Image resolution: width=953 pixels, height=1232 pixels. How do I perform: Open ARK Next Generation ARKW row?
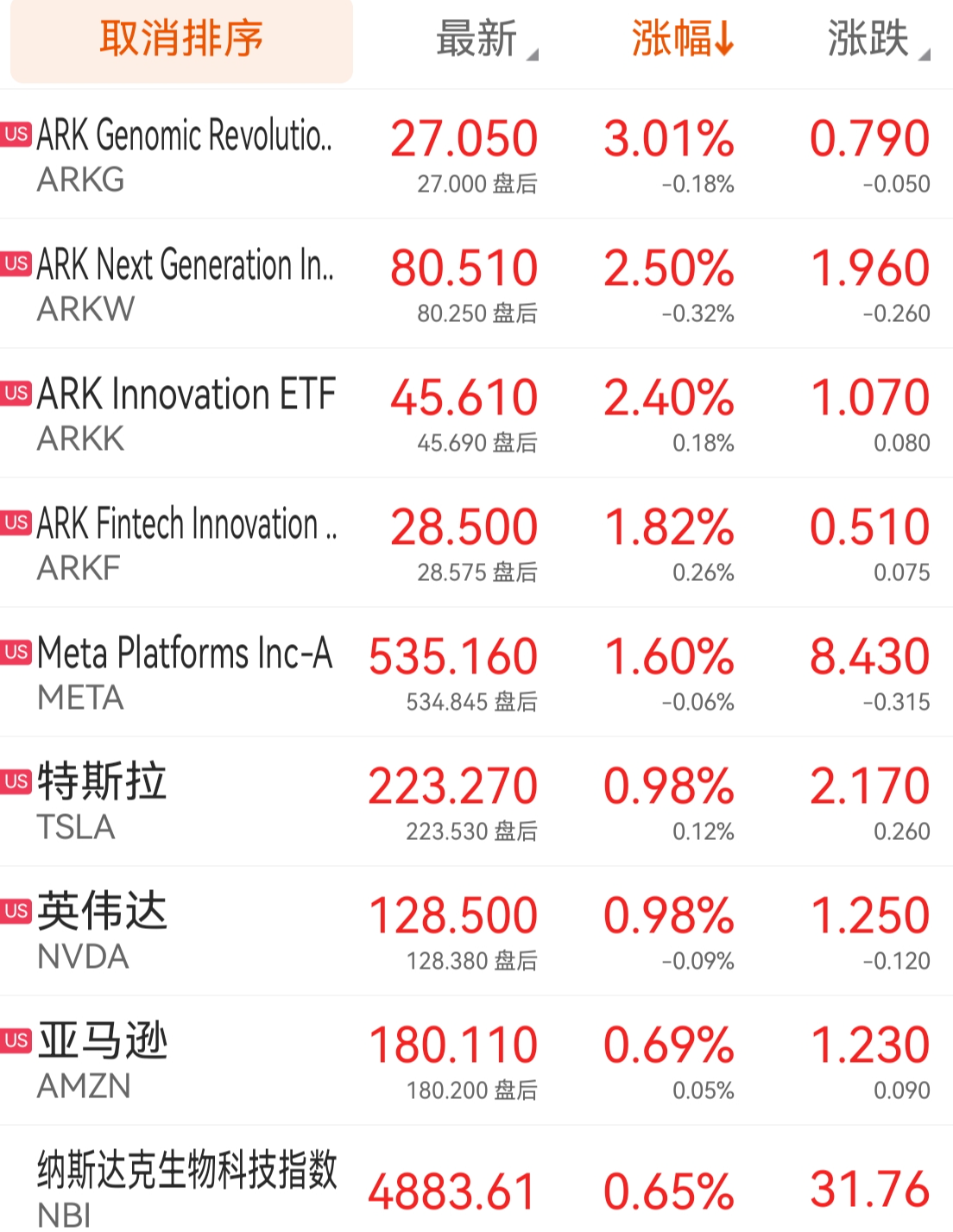(x=183, y=284)
